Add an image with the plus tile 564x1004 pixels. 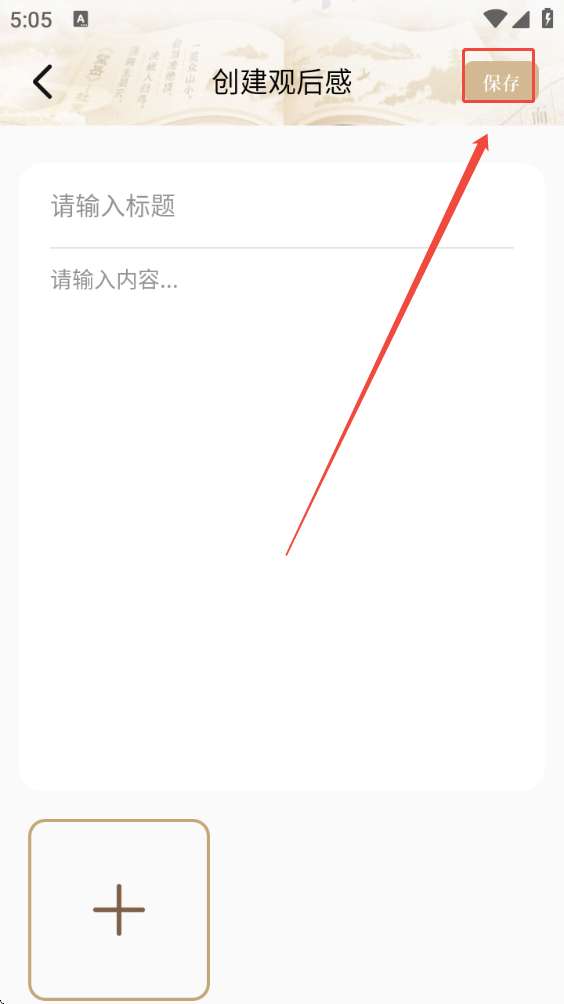(119, 909)
